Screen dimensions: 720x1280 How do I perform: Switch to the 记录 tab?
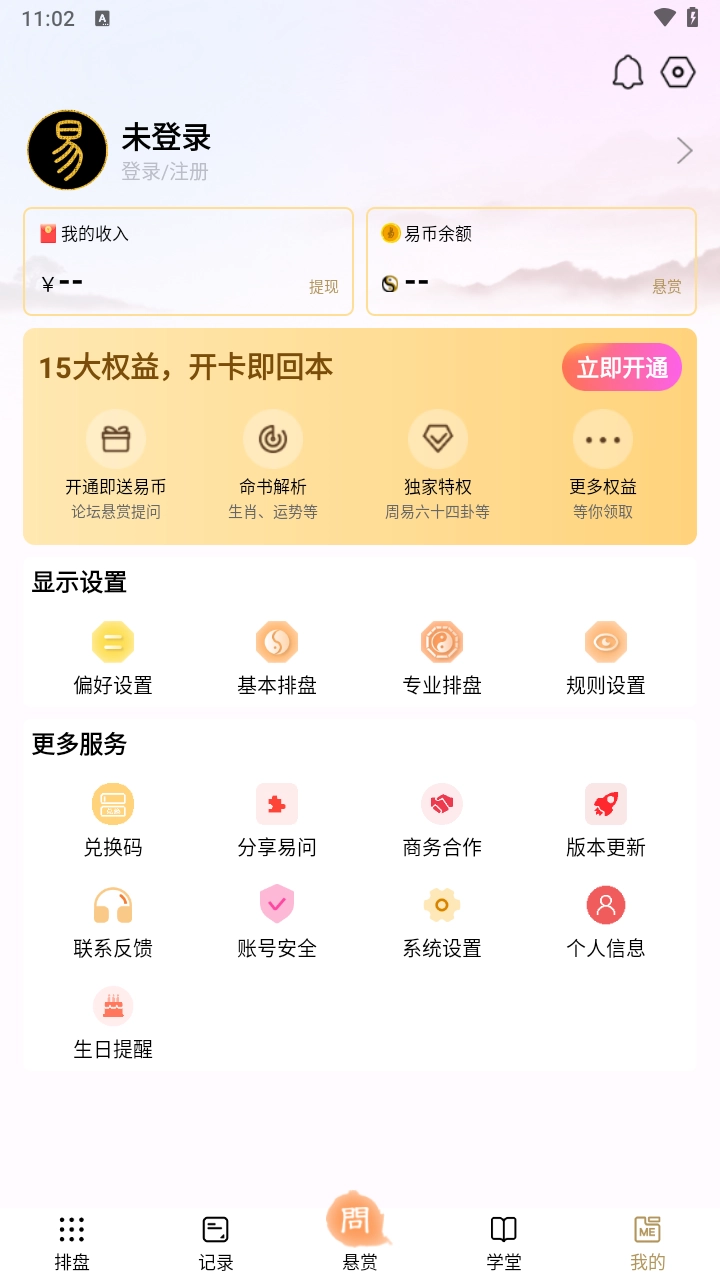click(216, 1243)
